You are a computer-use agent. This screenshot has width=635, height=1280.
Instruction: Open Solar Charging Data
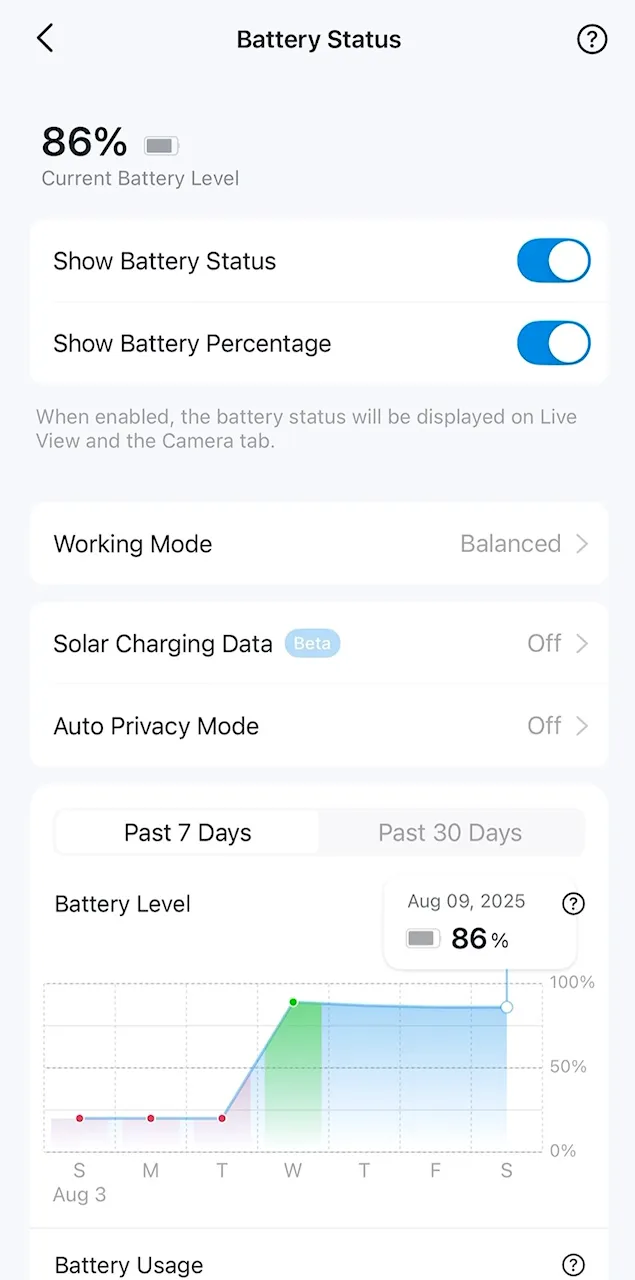click(x=319, y=643)
